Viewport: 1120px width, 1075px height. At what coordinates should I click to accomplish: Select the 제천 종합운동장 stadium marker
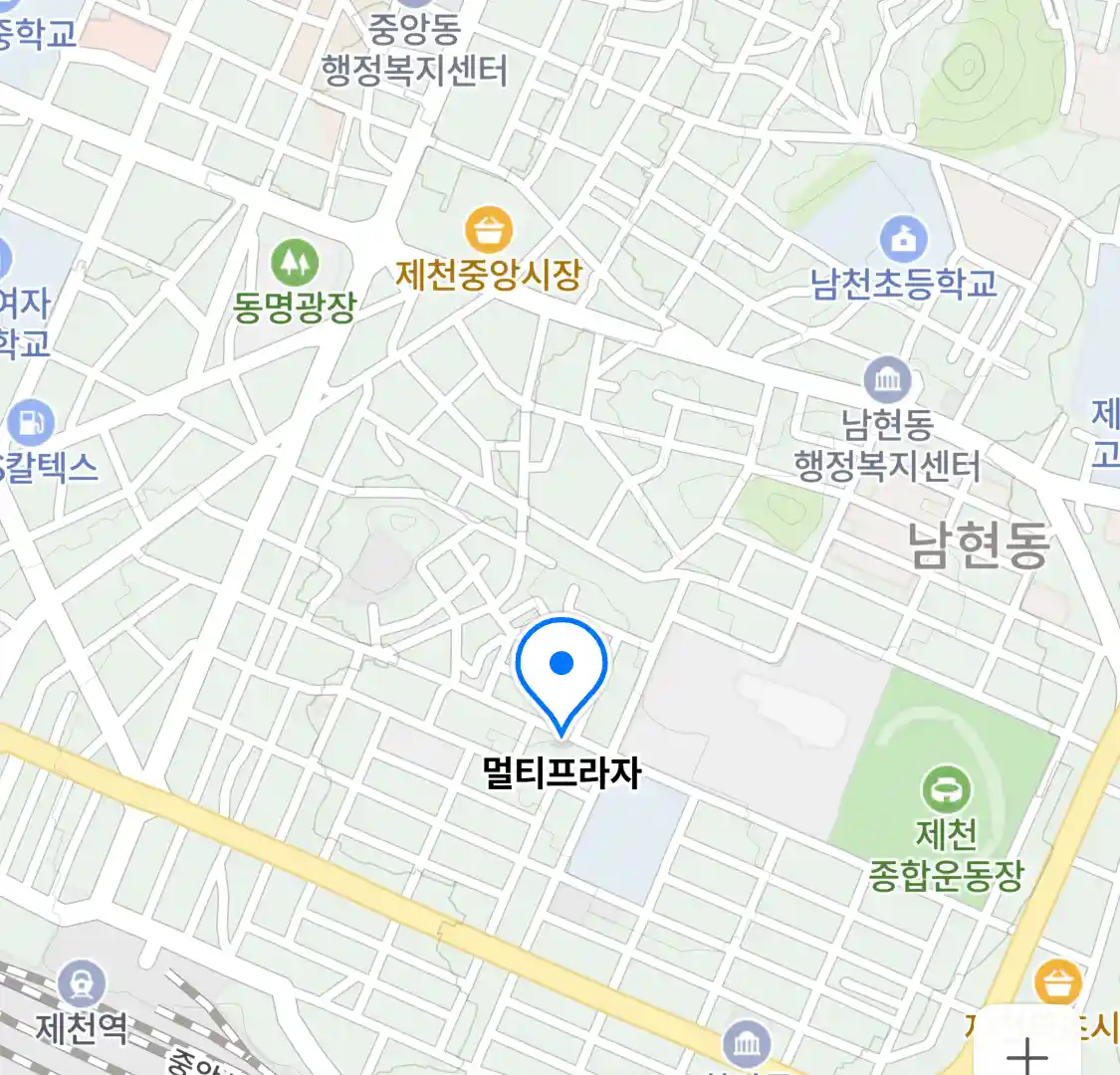click(x=945, y=791)
